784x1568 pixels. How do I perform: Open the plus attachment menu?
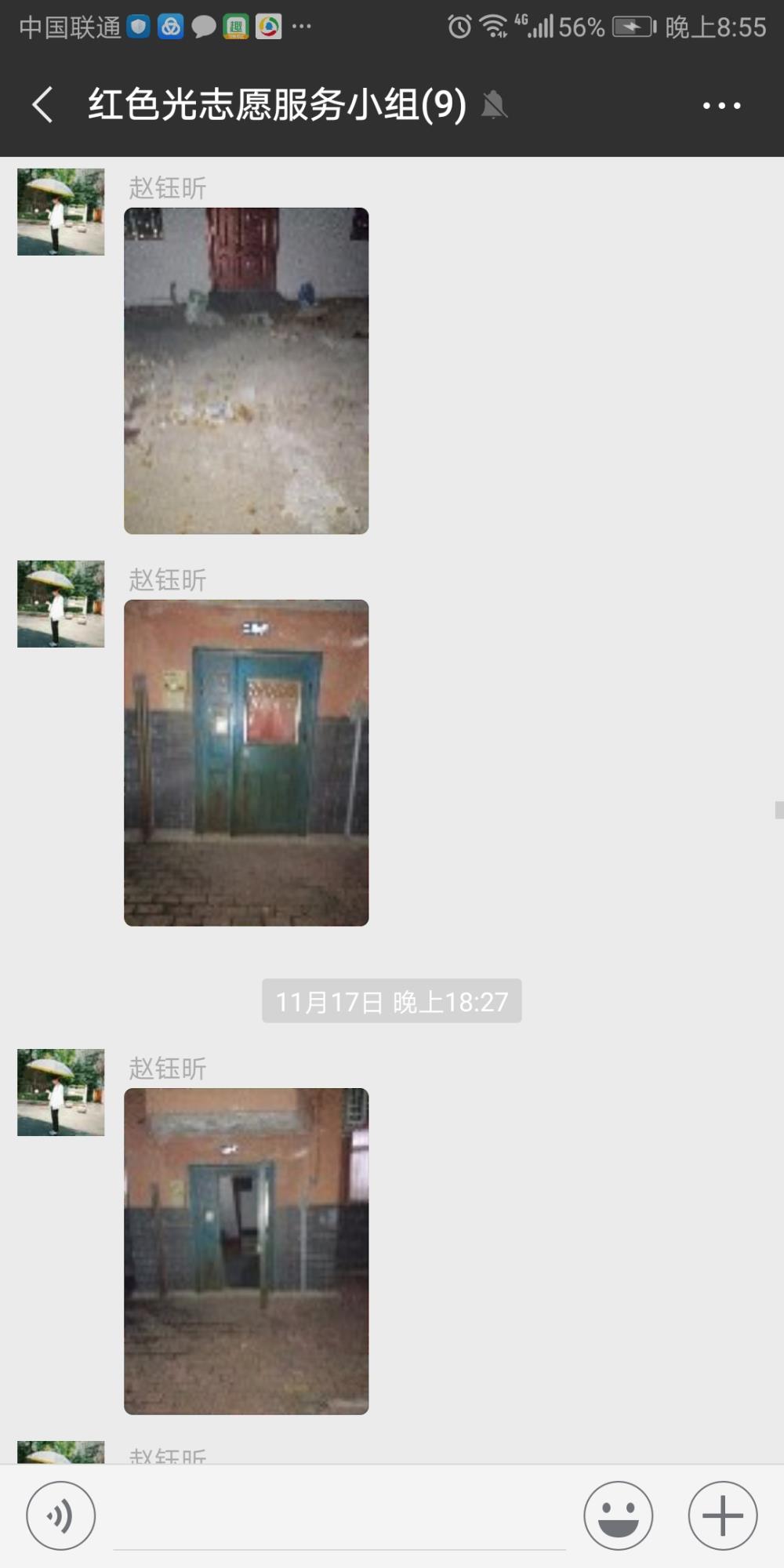pos(722,1515)
